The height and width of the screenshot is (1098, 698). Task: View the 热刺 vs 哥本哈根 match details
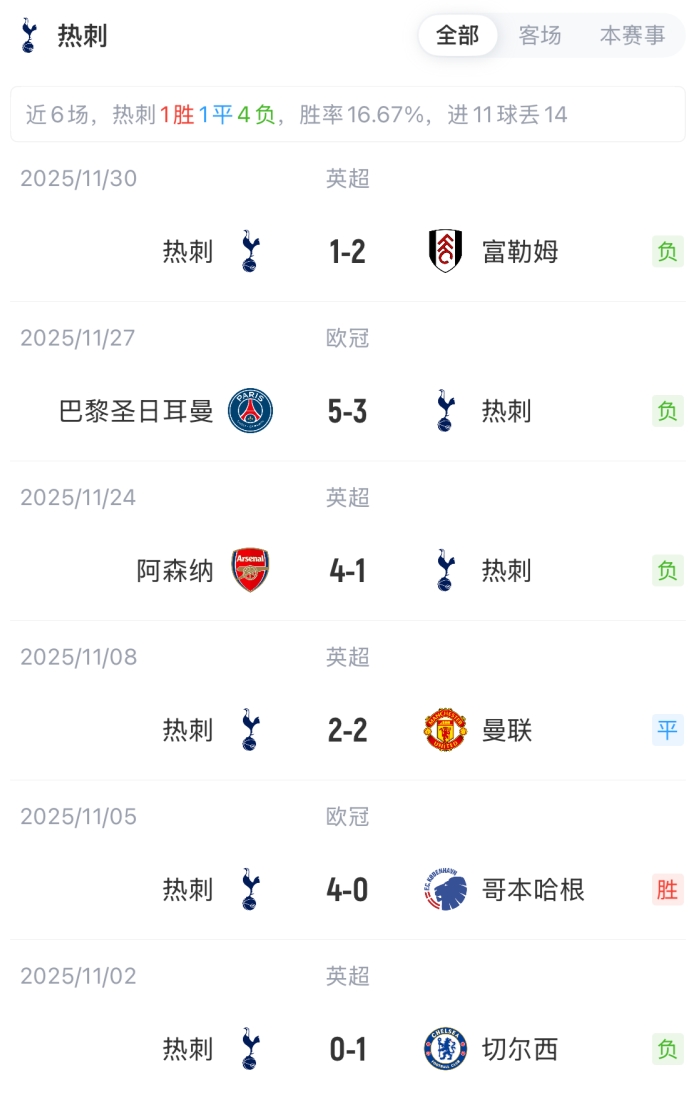(348, 890)
